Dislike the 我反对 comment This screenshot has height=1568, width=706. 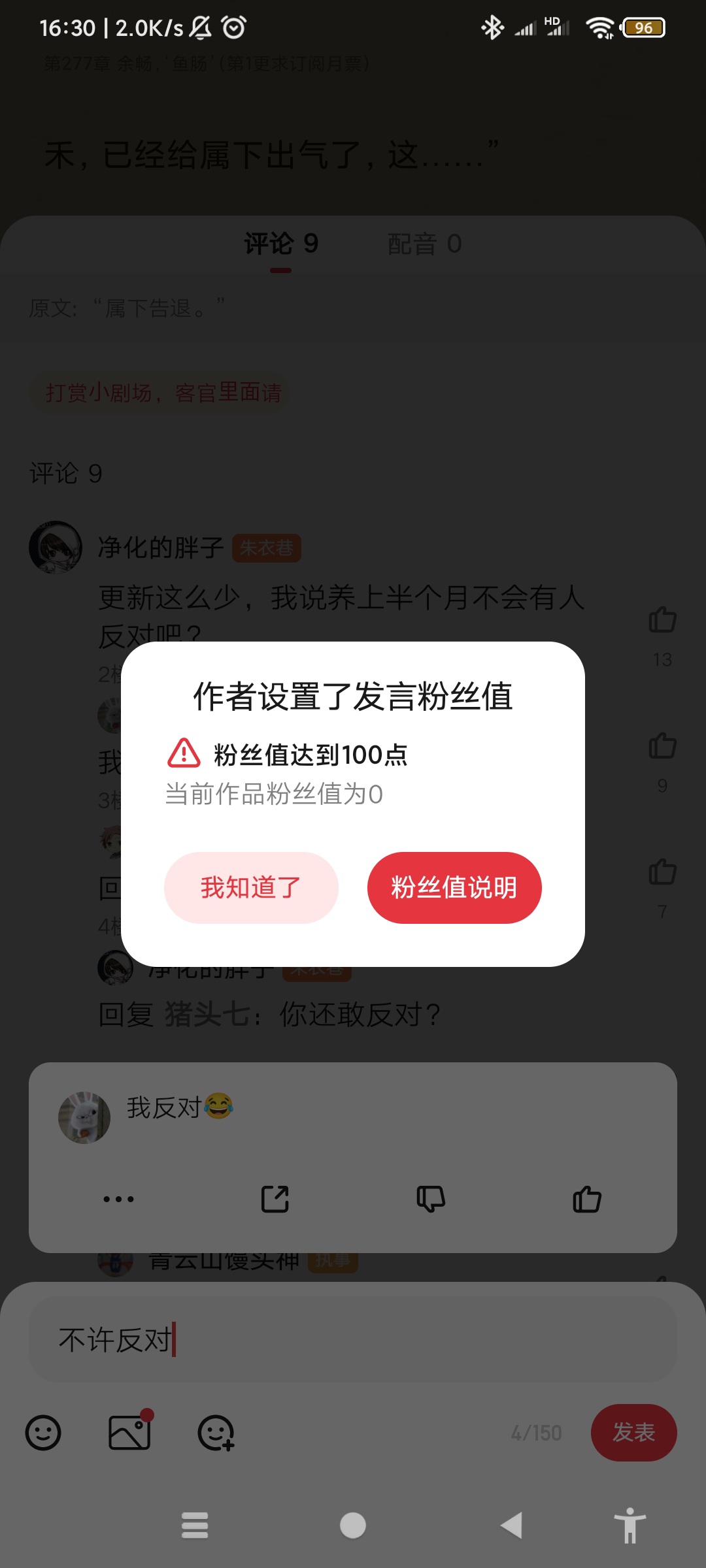431,1199
